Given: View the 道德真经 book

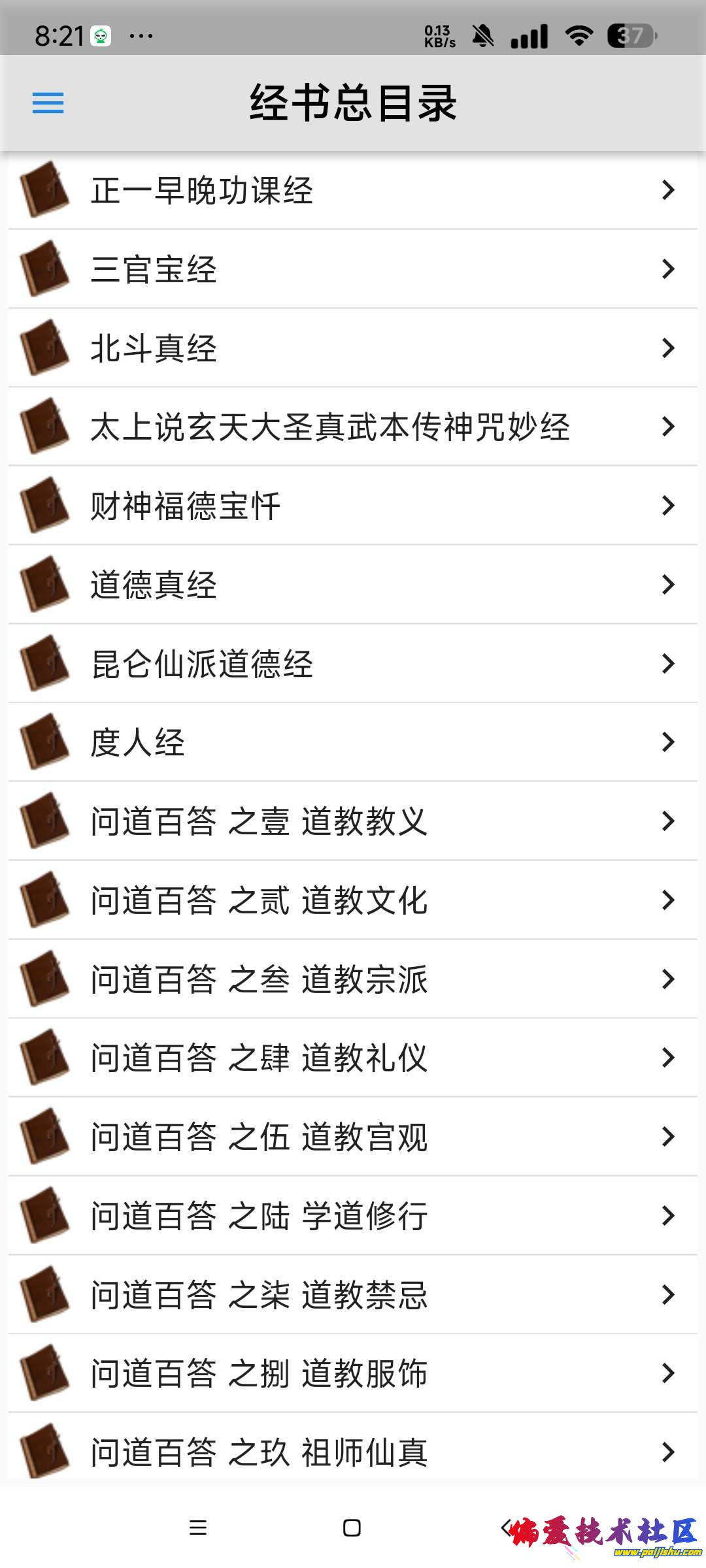Looking at the screenshot, I should click(x=353, y=585).
